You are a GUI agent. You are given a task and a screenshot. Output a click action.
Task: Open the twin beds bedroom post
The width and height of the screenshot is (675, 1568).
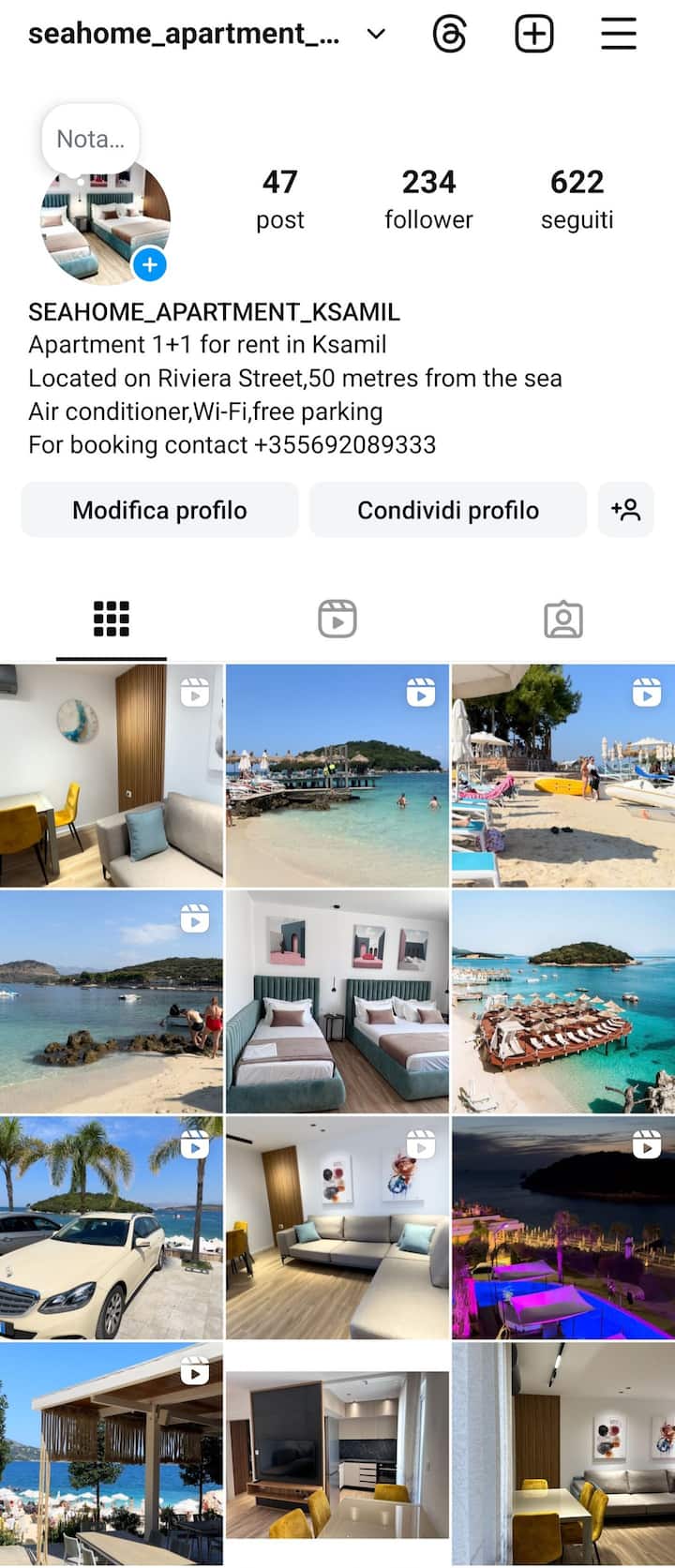coord(337,1002)
